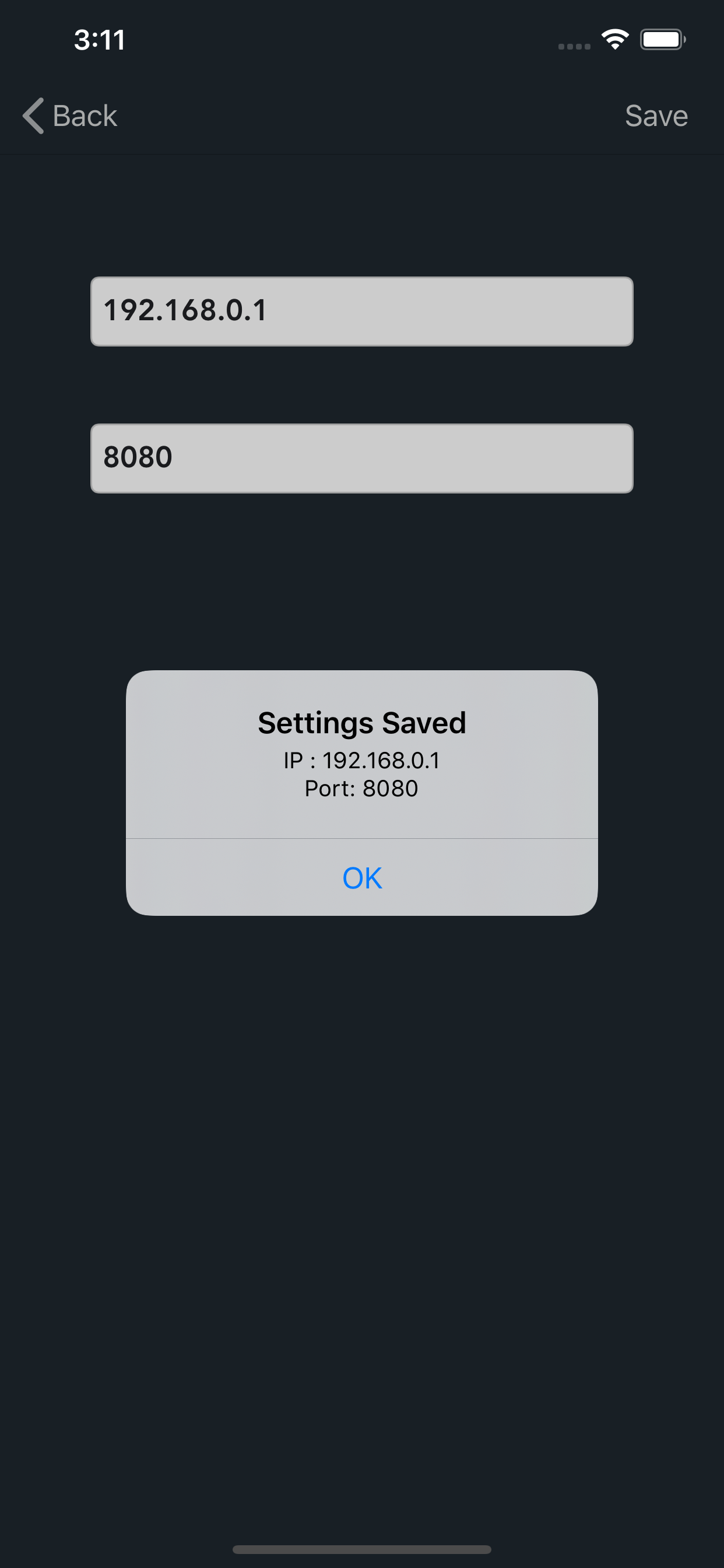
Task: Tap the Settings Saved dialog title
Action: pyautogui.click(x=361, y=723)
